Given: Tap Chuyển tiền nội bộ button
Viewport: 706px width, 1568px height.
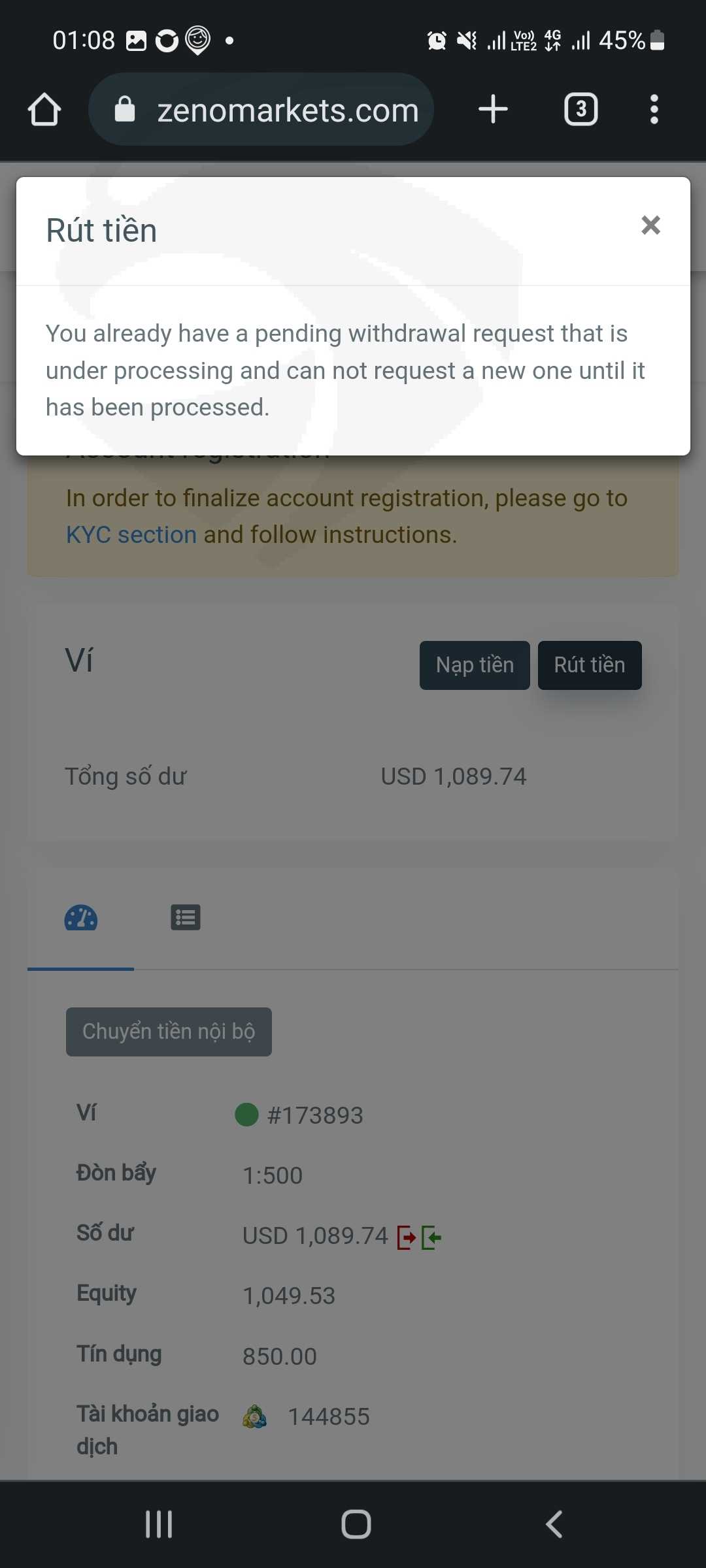Looking at the screenshot, I should 169,1032.
